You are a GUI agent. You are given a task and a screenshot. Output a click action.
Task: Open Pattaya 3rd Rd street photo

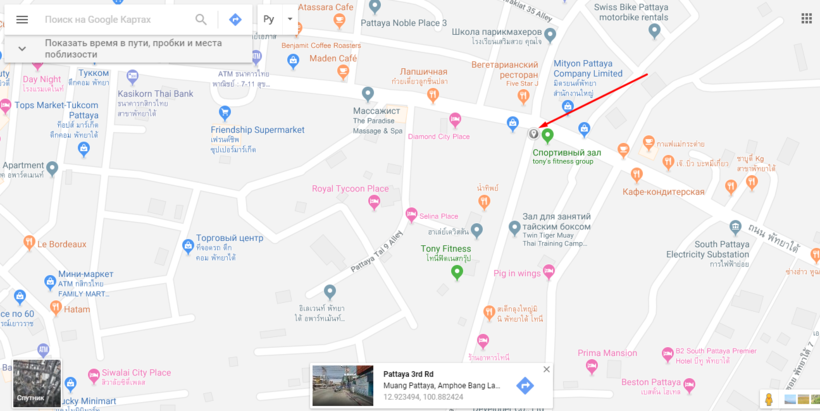(344, 386)
